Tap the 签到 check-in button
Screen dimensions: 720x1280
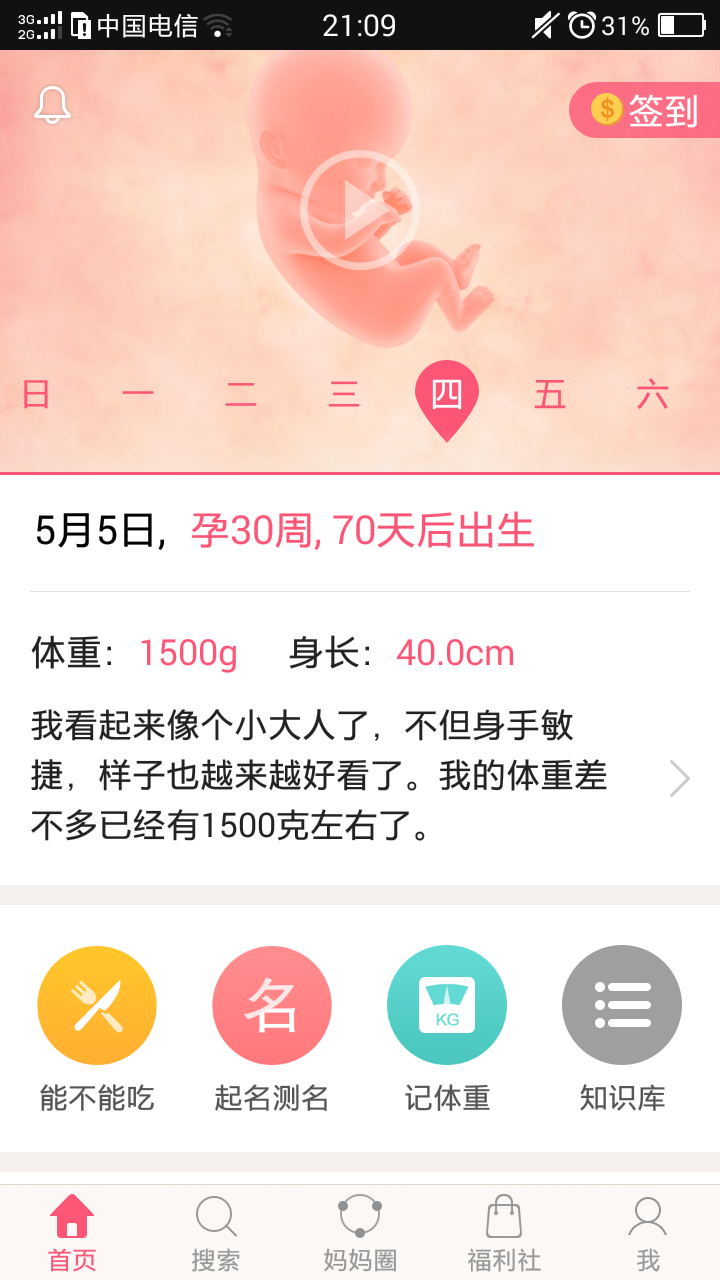pos(645,110)
